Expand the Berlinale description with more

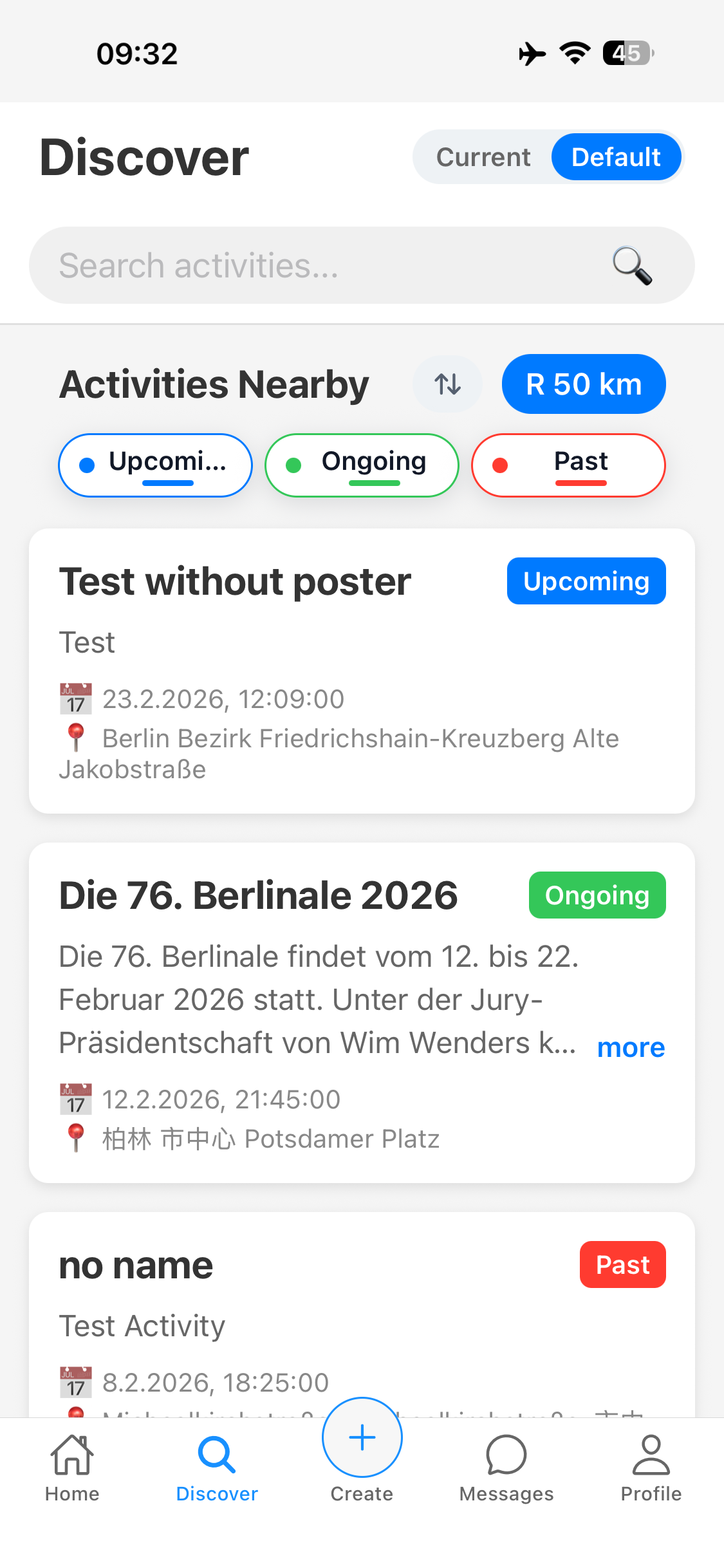point(631,1047)
